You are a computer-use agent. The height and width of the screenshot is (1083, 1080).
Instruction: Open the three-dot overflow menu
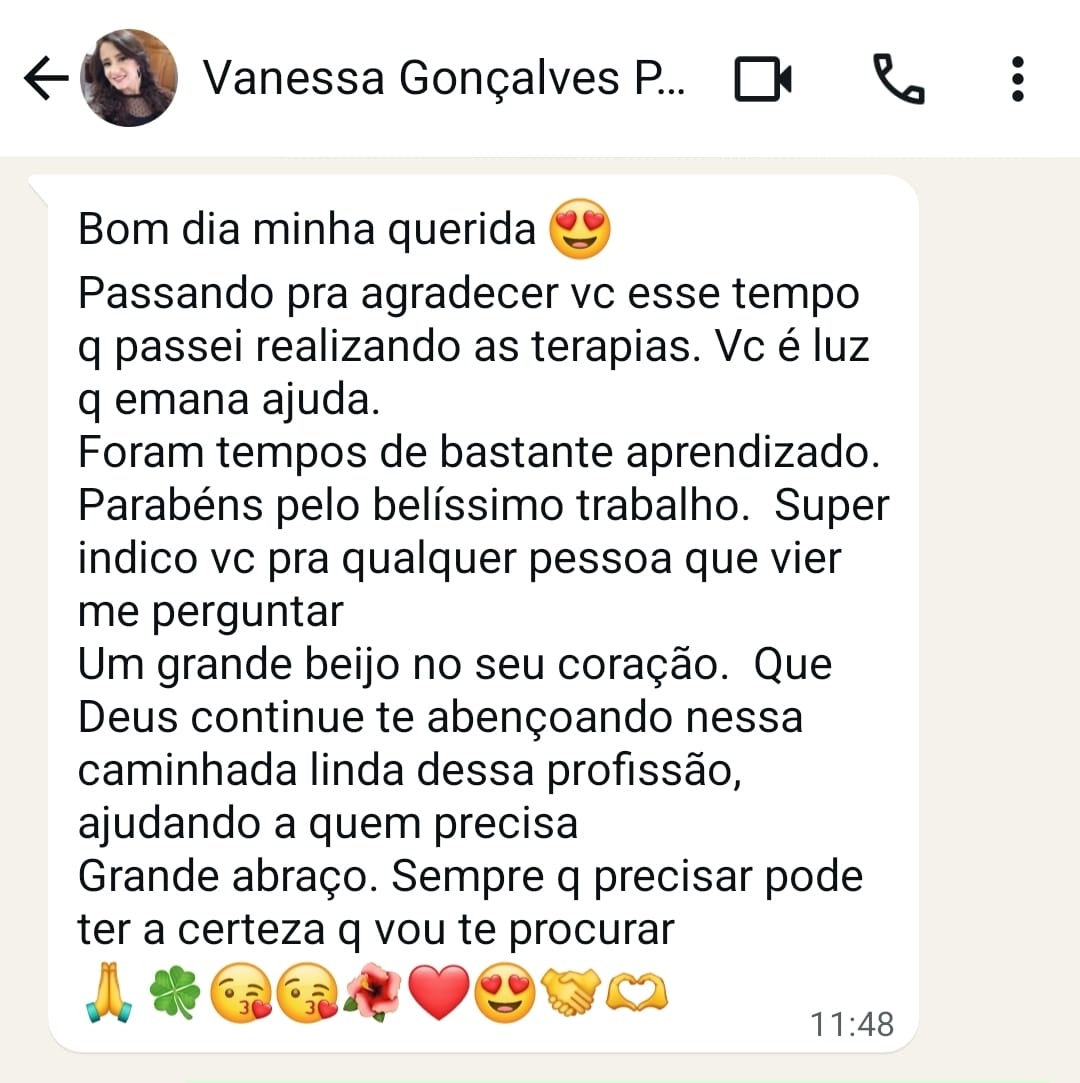(1018, 79)
